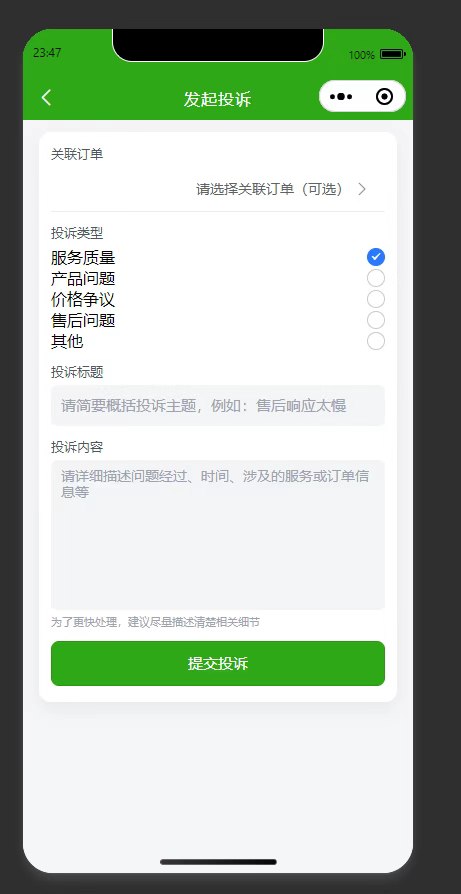Close the mini program via circle icon
Image resolution: width=461 pixels, height=894 pixels.
(385, 97)
